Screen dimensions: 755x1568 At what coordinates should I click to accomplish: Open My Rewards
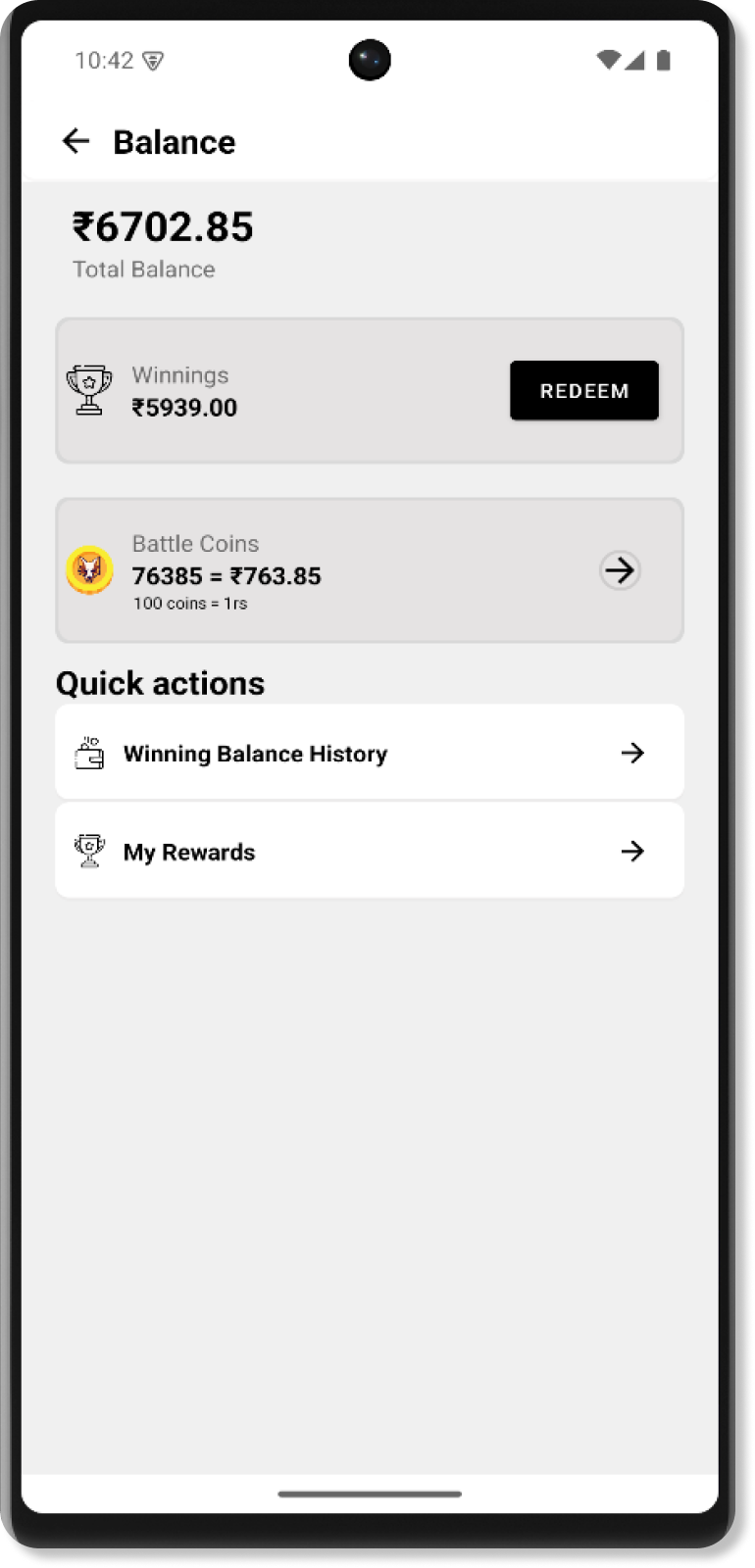pyautogui.click(x=369, y=851)
